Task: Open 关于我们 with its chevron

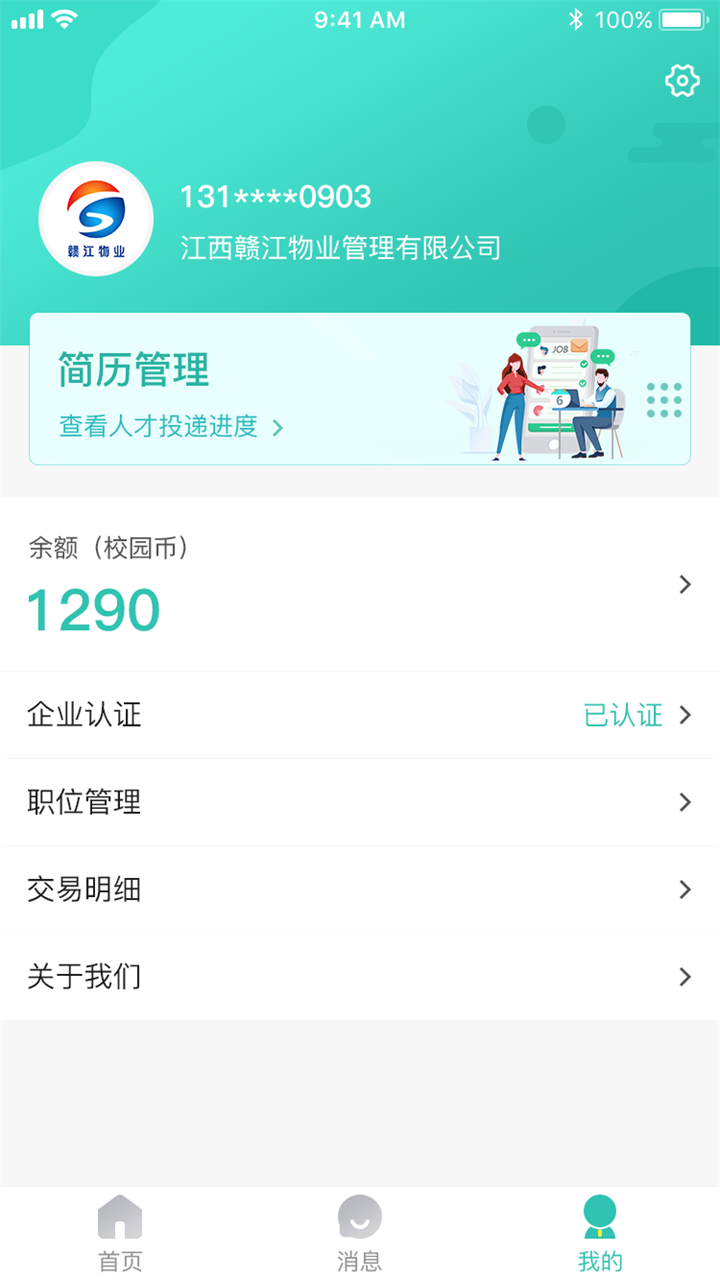Action: pyautogui.click(x=685, y=977)
